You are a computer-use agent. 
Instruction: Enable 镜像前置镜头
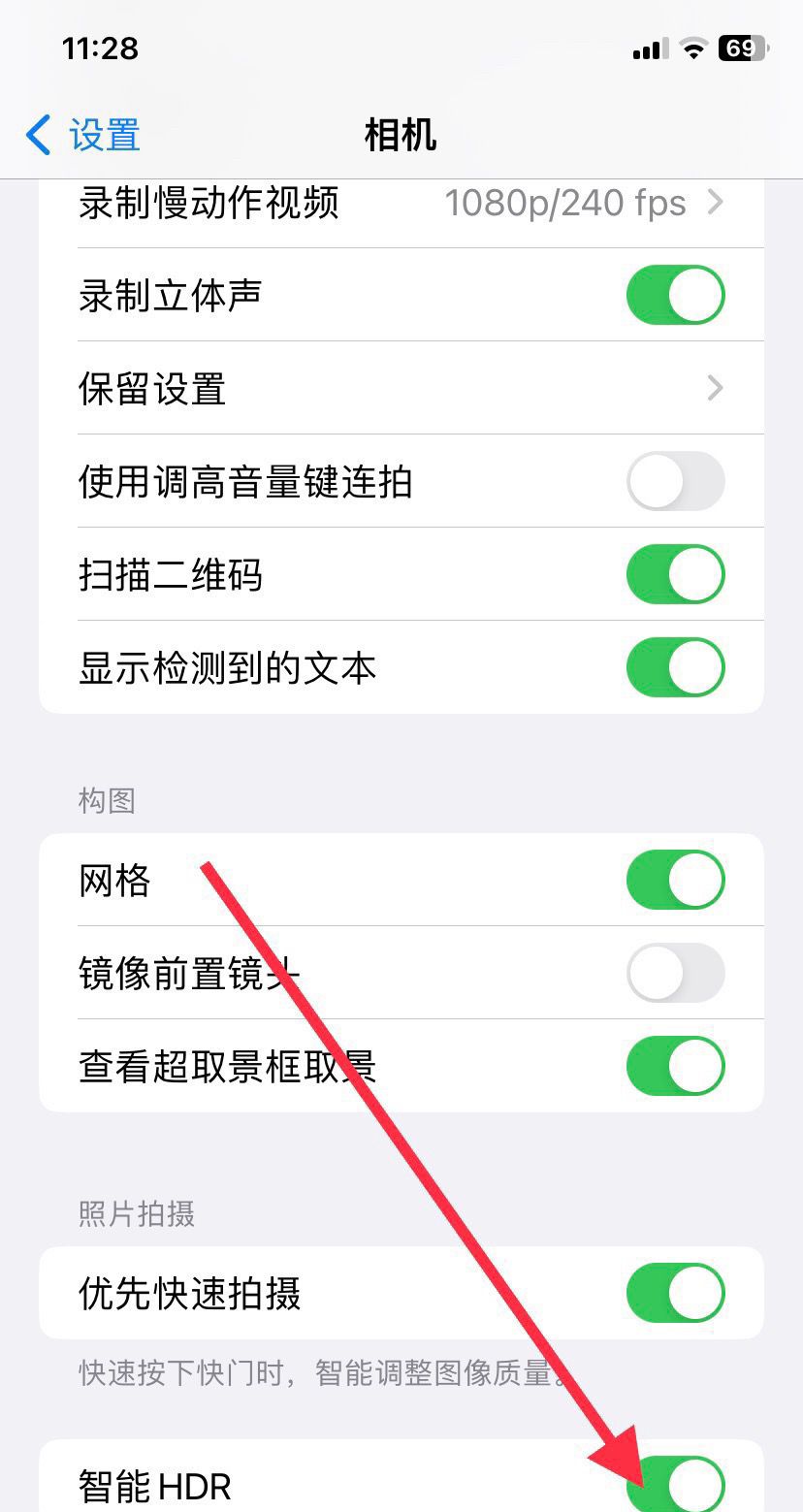pos(675,972)
